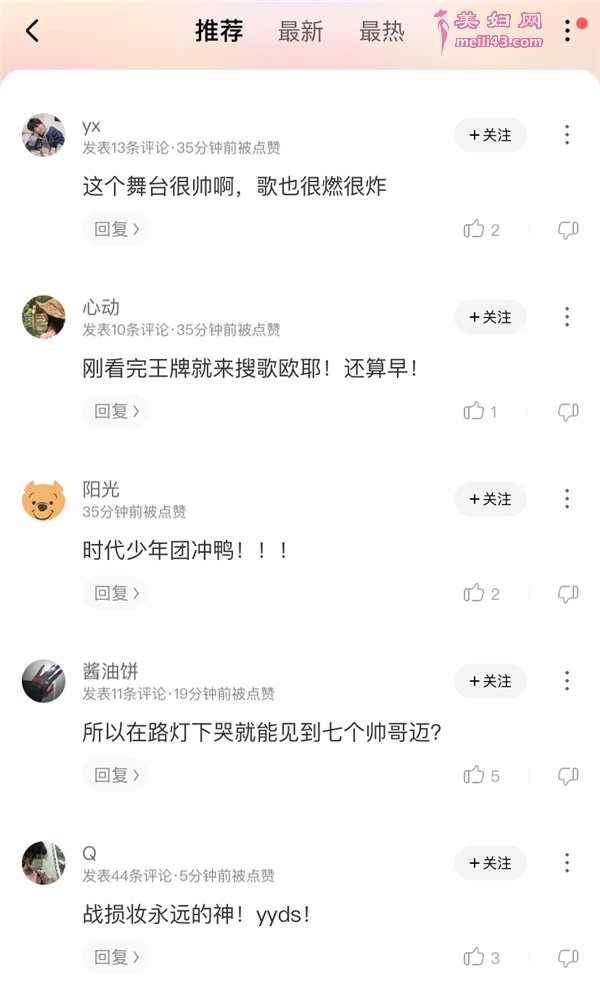
Task: Reply to 阳光's comment
Action: point(115,593)
